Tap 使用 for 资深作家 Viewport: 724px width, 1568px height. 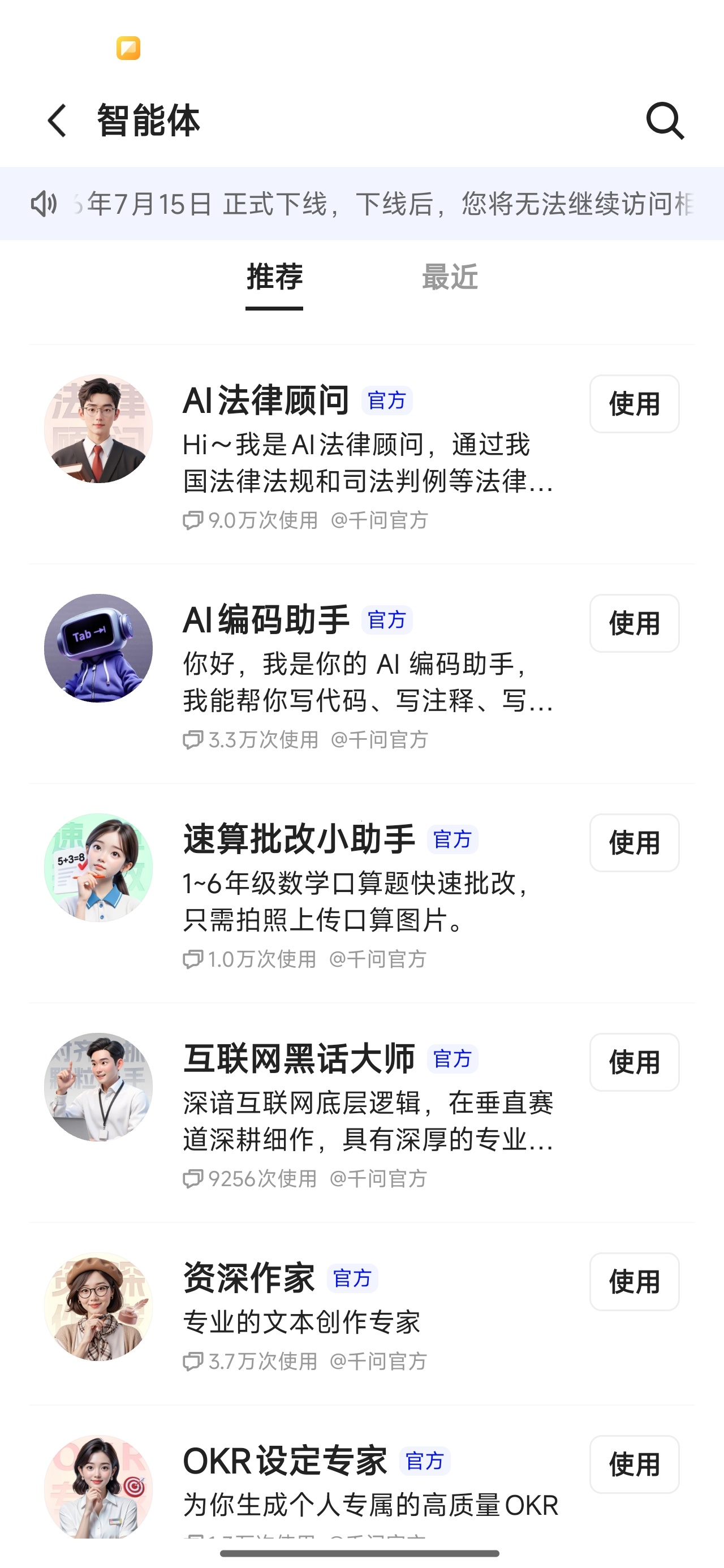[x=634, y=1282]
